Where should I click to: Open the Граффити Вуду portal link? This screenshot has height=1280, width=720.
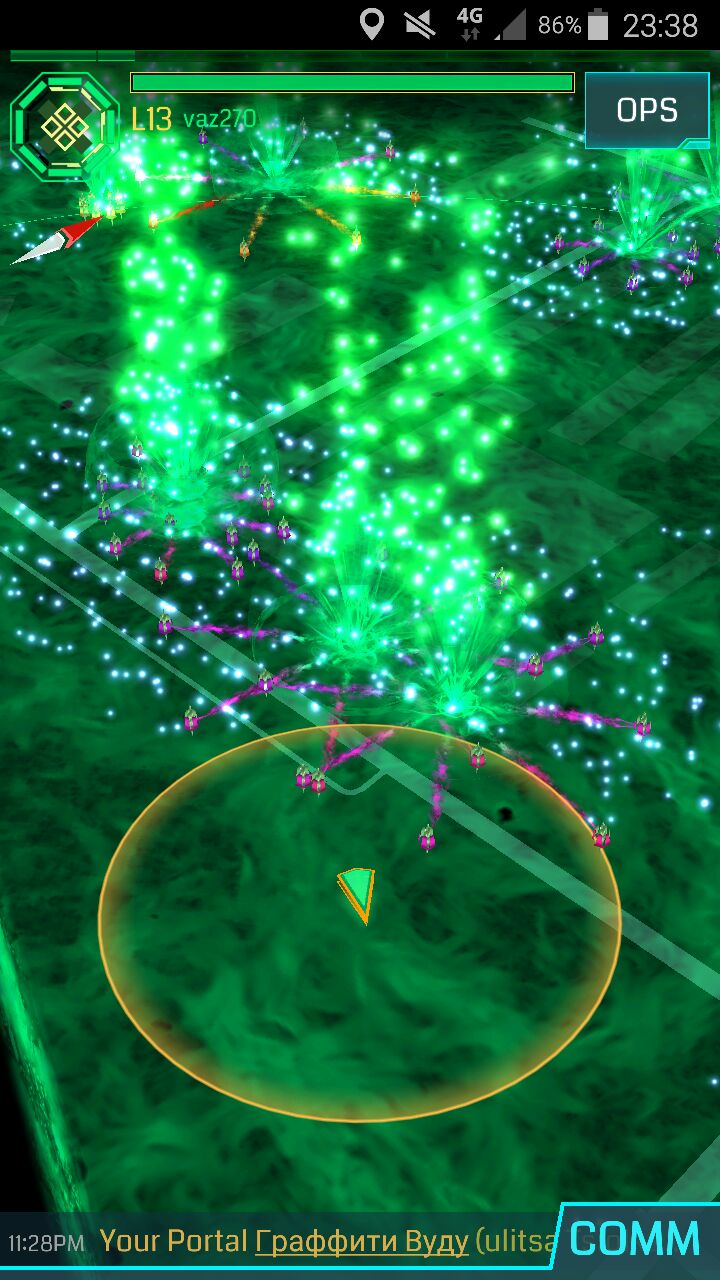(361, 1242)
